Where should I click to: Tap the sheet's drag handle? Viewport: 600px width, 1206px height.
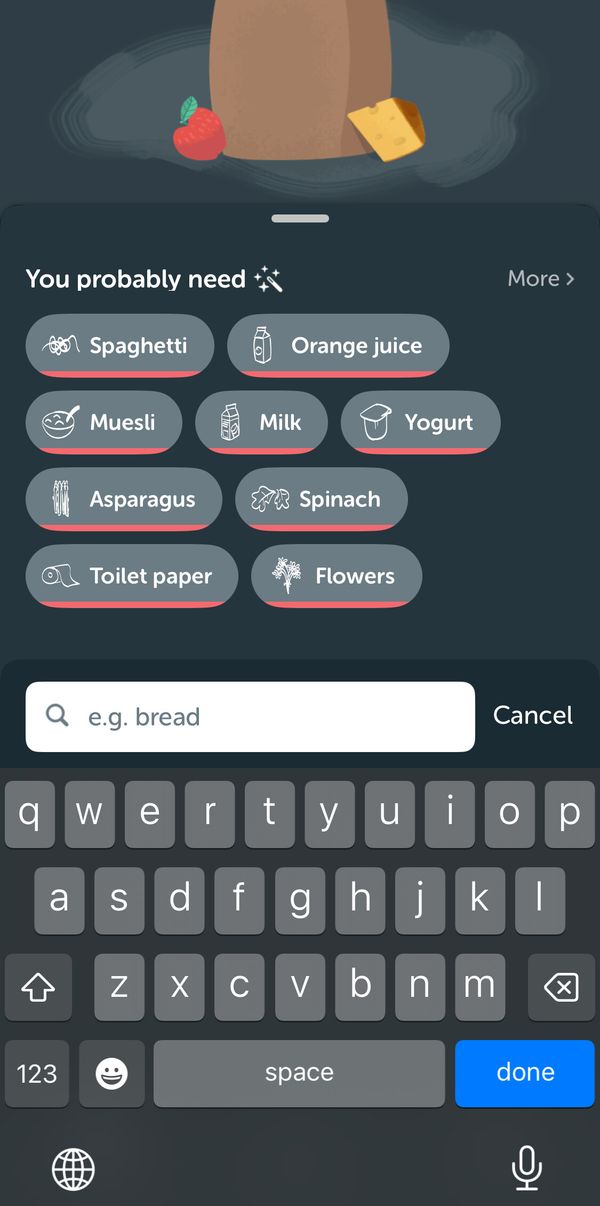pos(300,218)
